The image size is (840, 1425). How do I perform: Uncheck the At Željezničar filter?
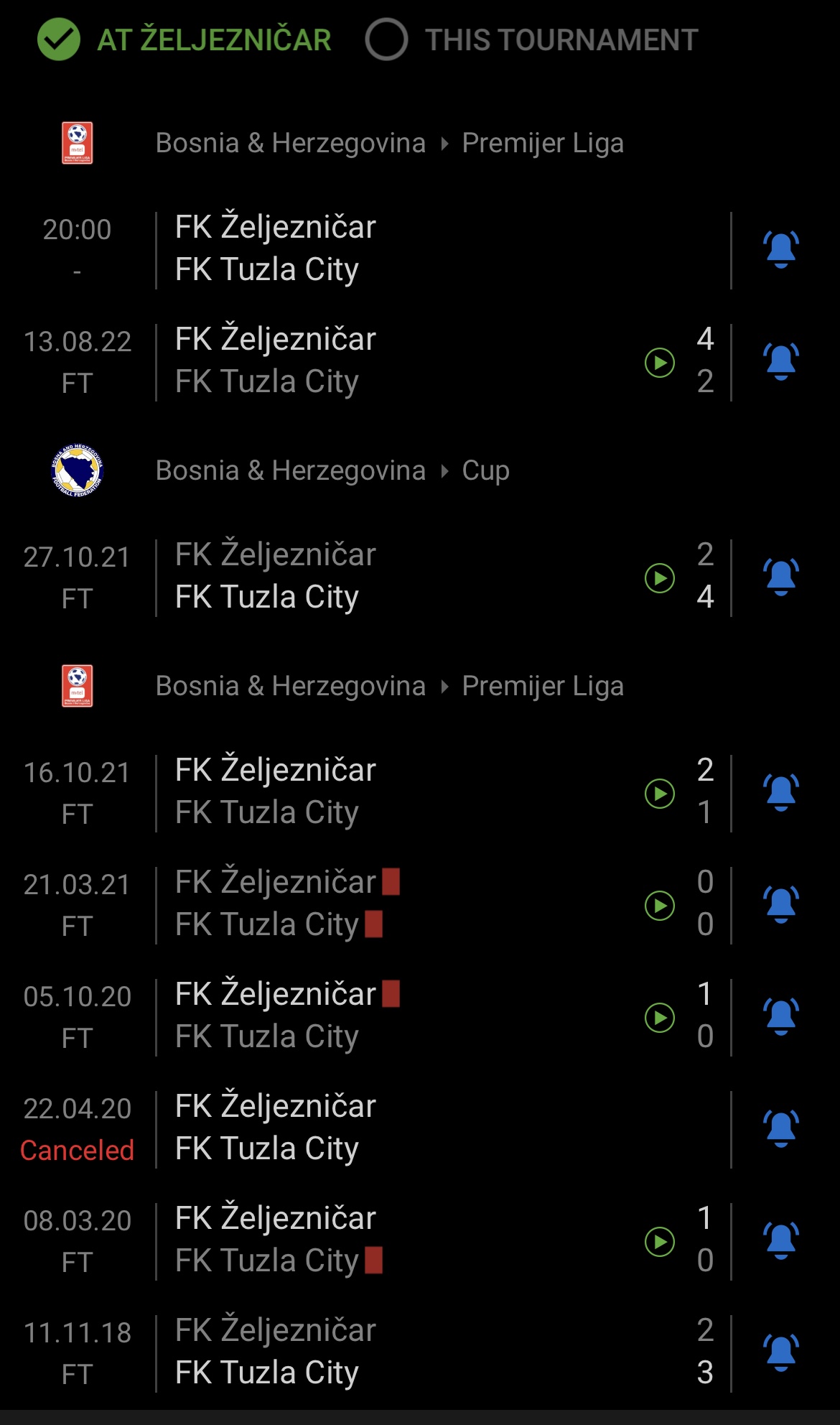[185, 40]
